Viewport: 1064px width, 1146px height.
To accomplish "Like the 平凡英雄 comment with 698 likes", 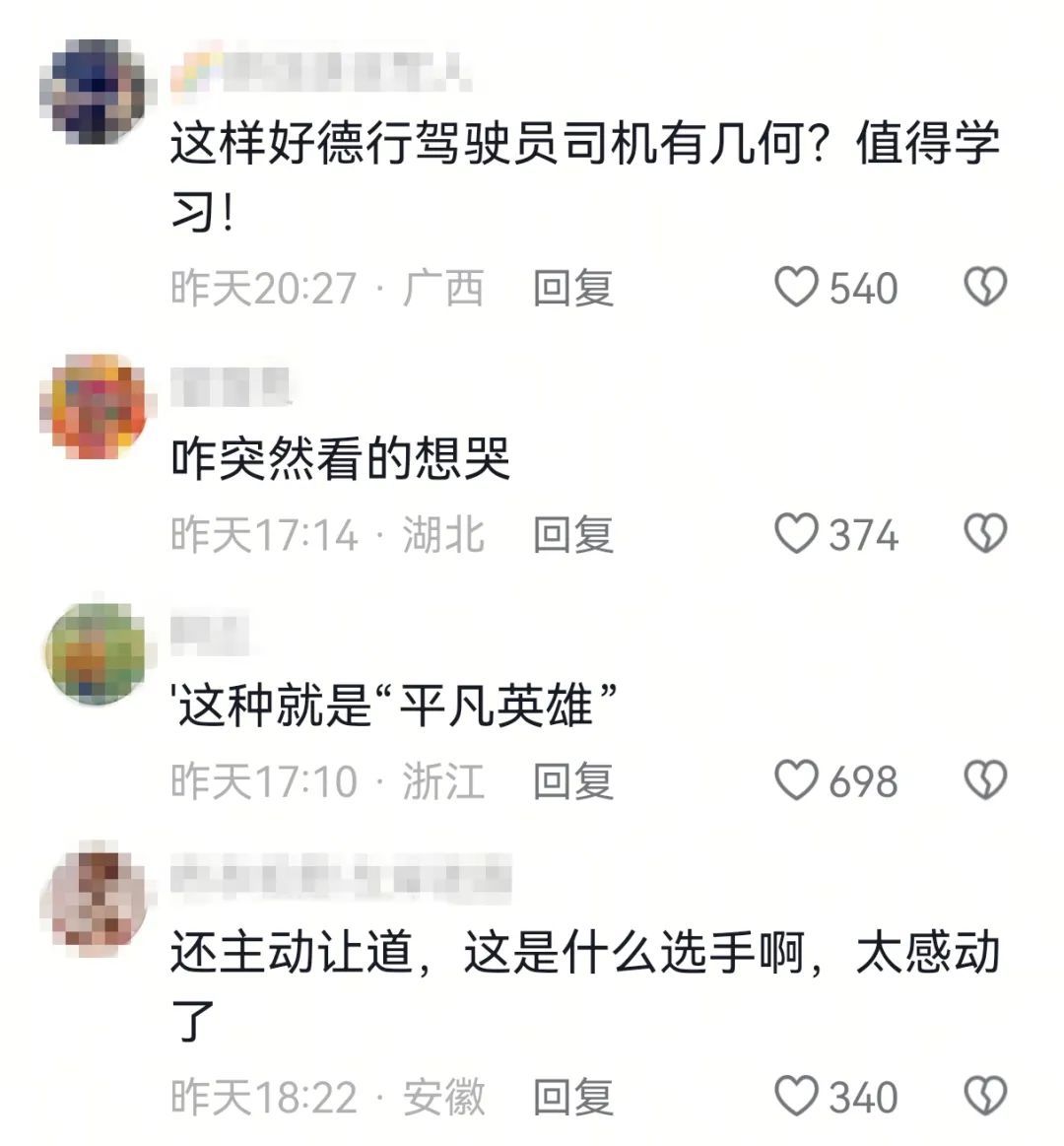I will (796, 780).
